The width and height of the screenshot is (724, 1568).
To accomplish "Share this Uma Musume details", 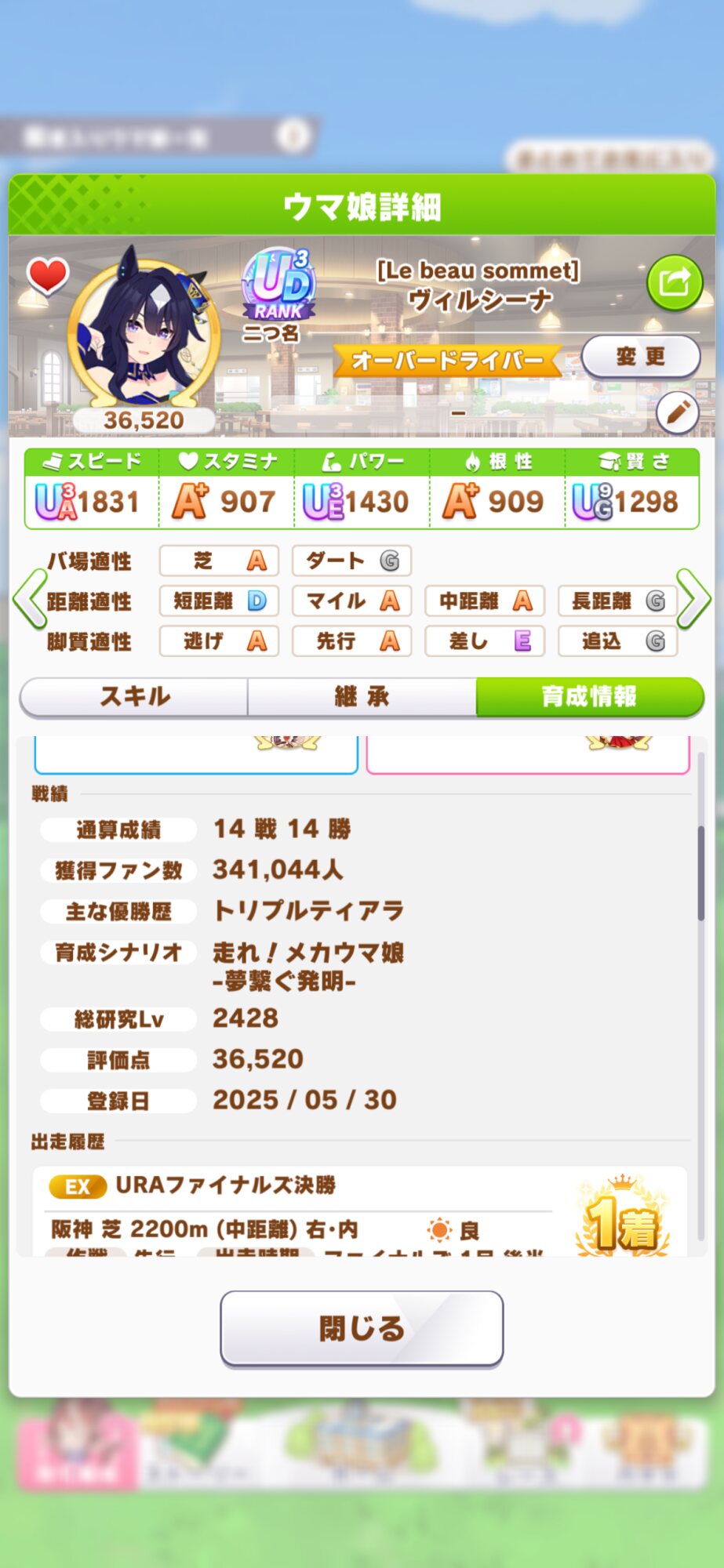I will pos(675,282).
